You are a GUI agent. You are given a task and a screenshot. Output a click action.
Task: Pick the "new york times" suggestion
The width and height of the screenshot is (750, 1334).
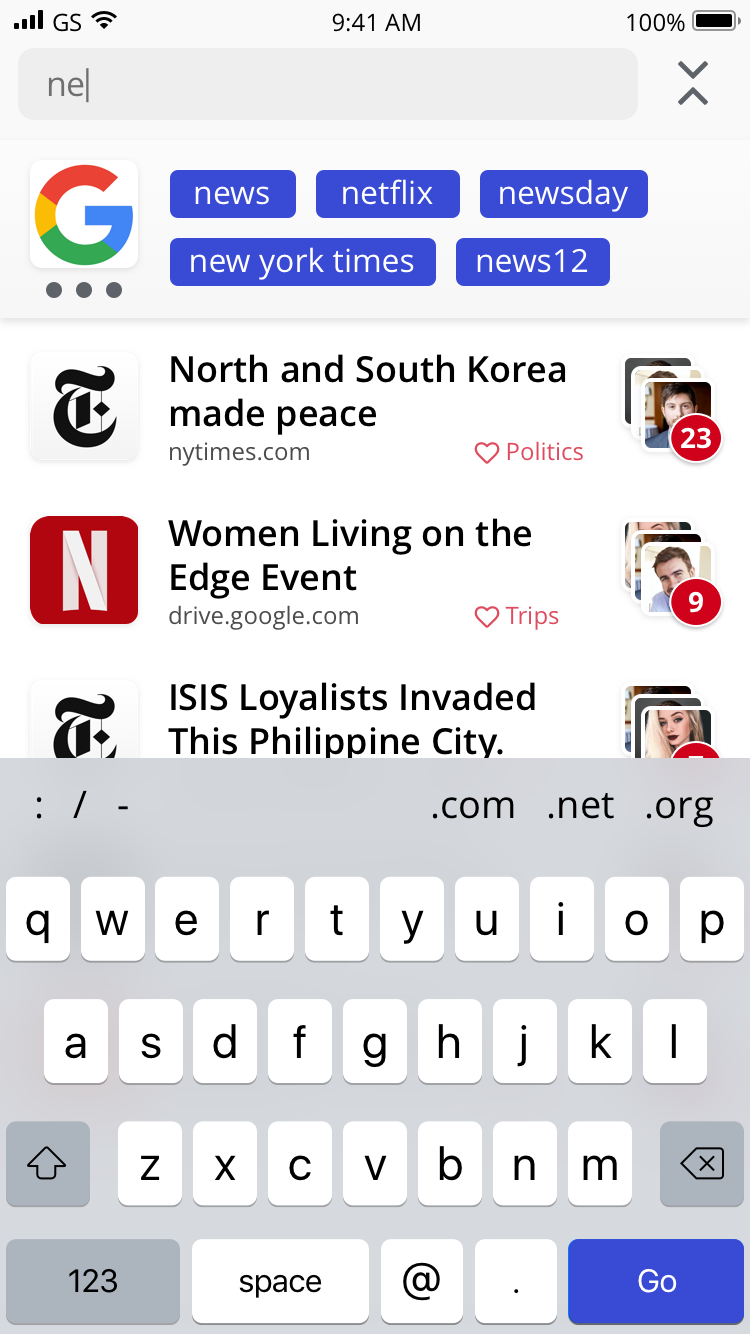[x=302, y=262]
